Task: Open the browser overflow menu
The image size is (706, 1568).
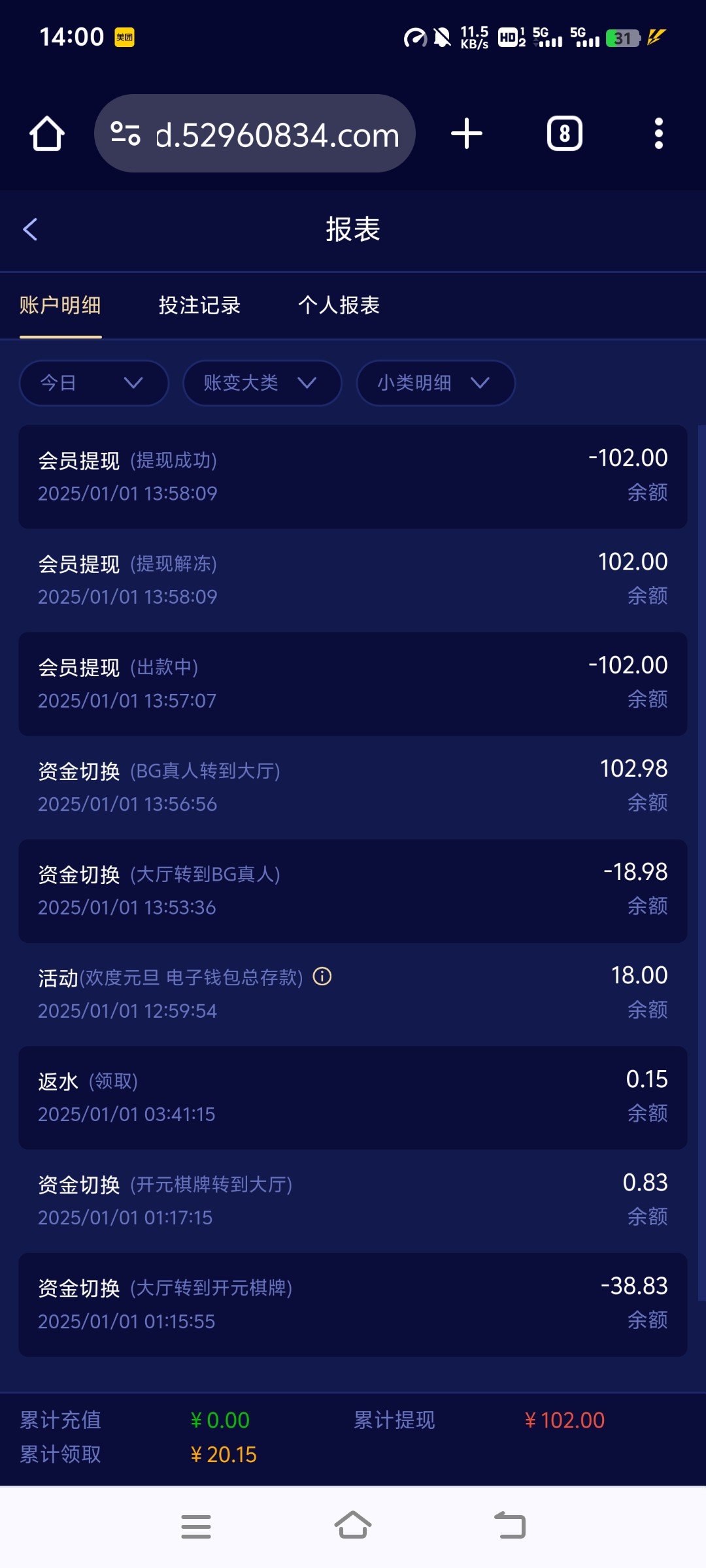Action: coord(658,134)
